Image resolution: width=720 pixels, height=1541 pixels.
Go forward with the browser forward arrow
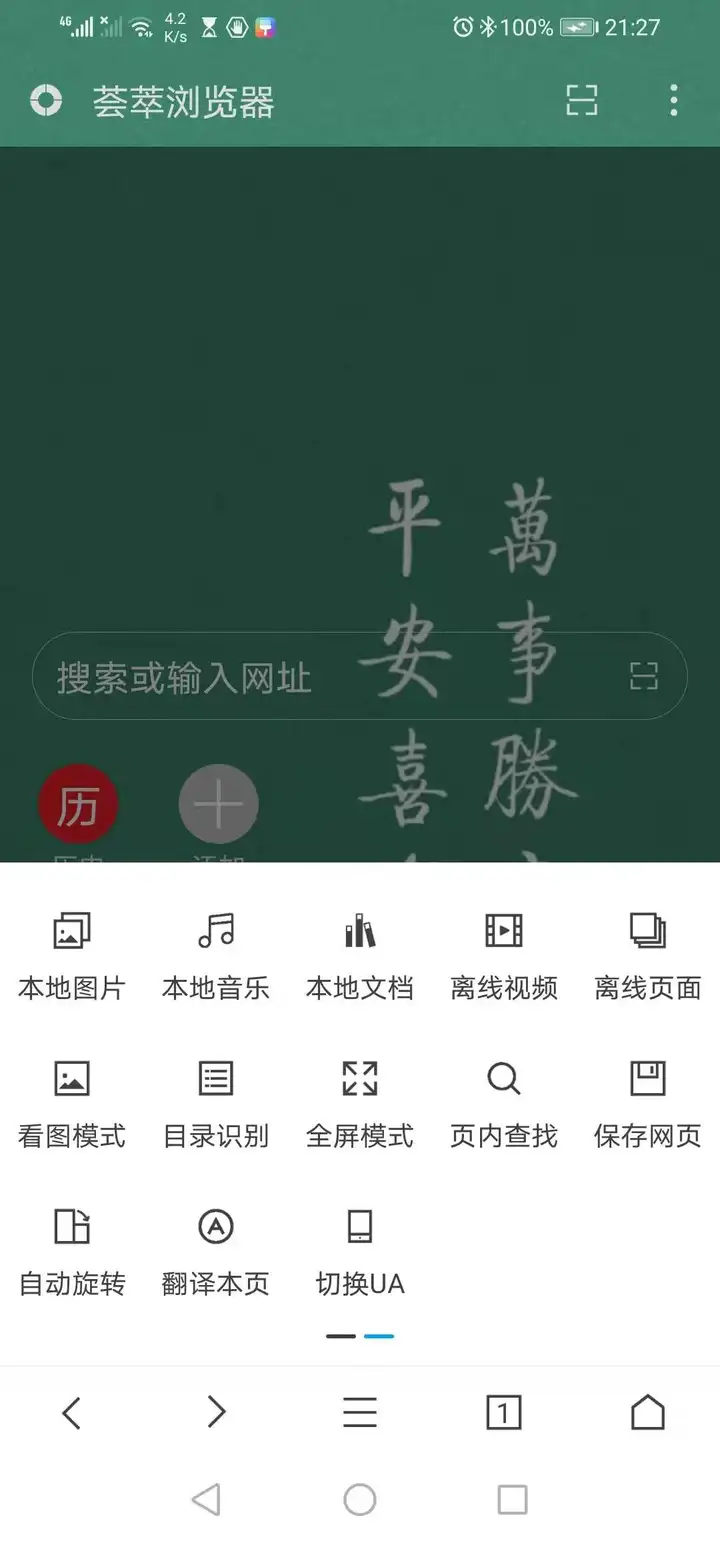[216, 1412]
